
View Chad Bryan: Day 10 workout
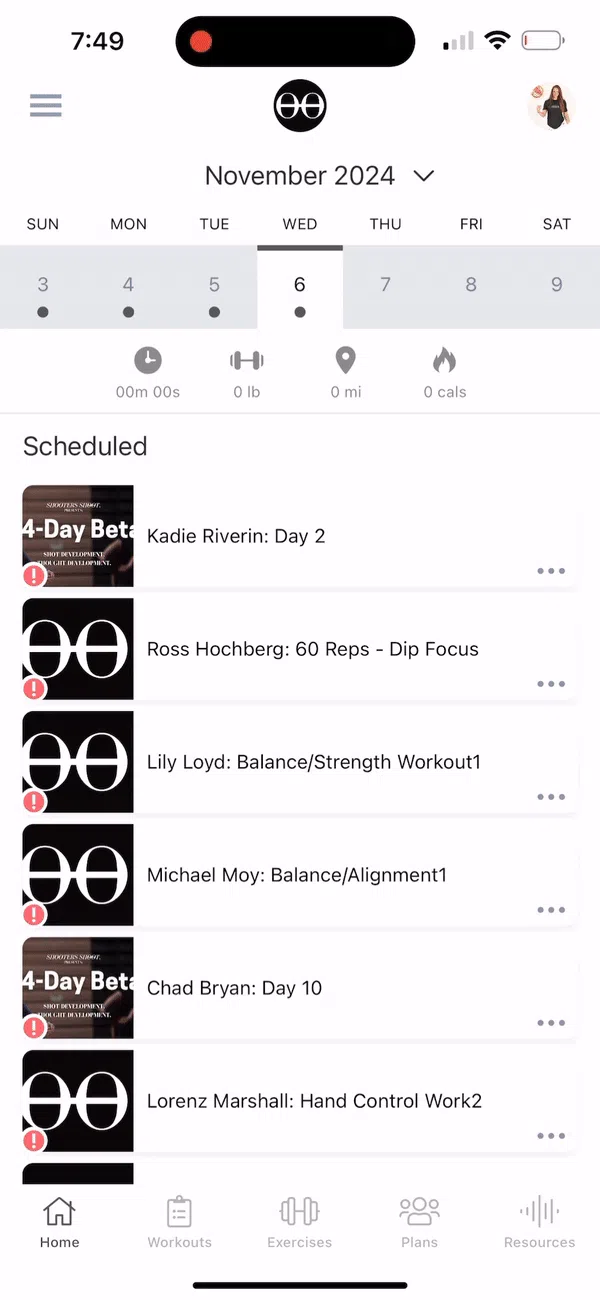click(x=234, y=988)
